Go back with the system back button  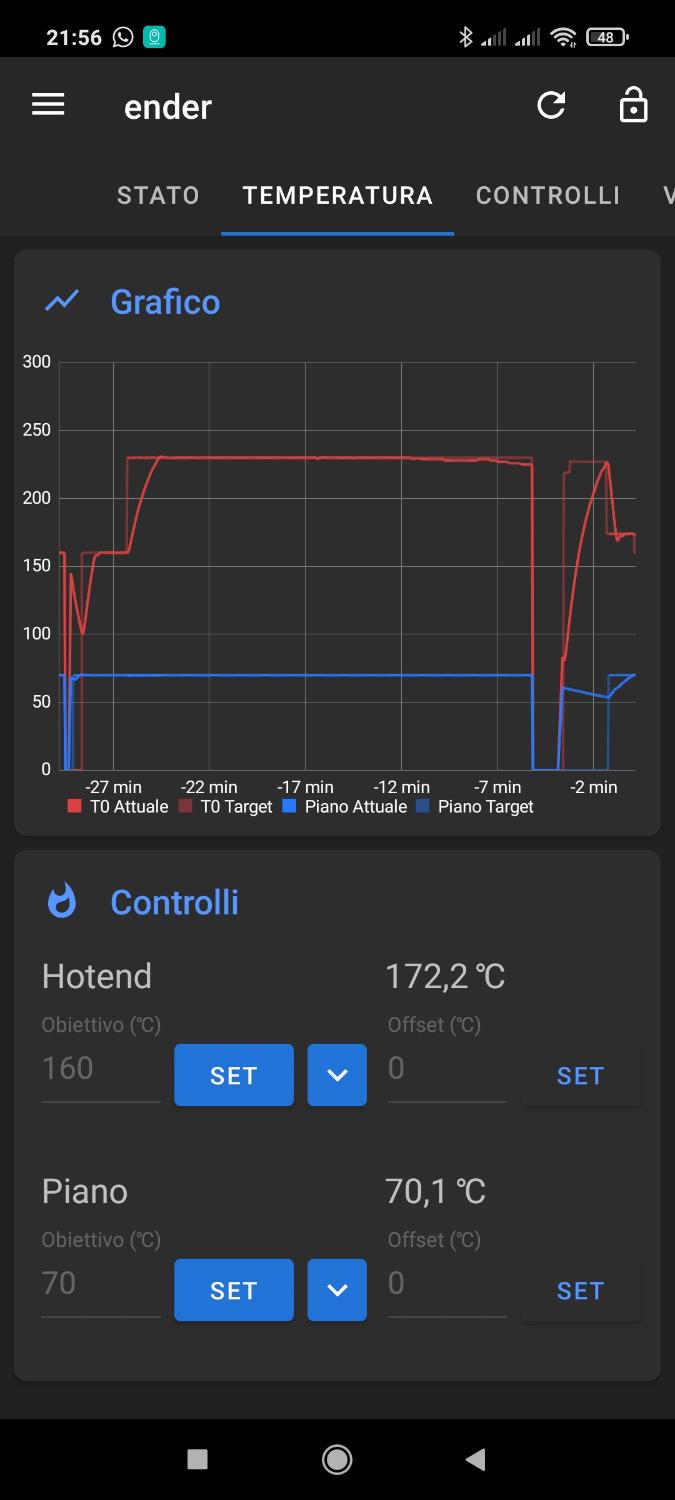476,1460
